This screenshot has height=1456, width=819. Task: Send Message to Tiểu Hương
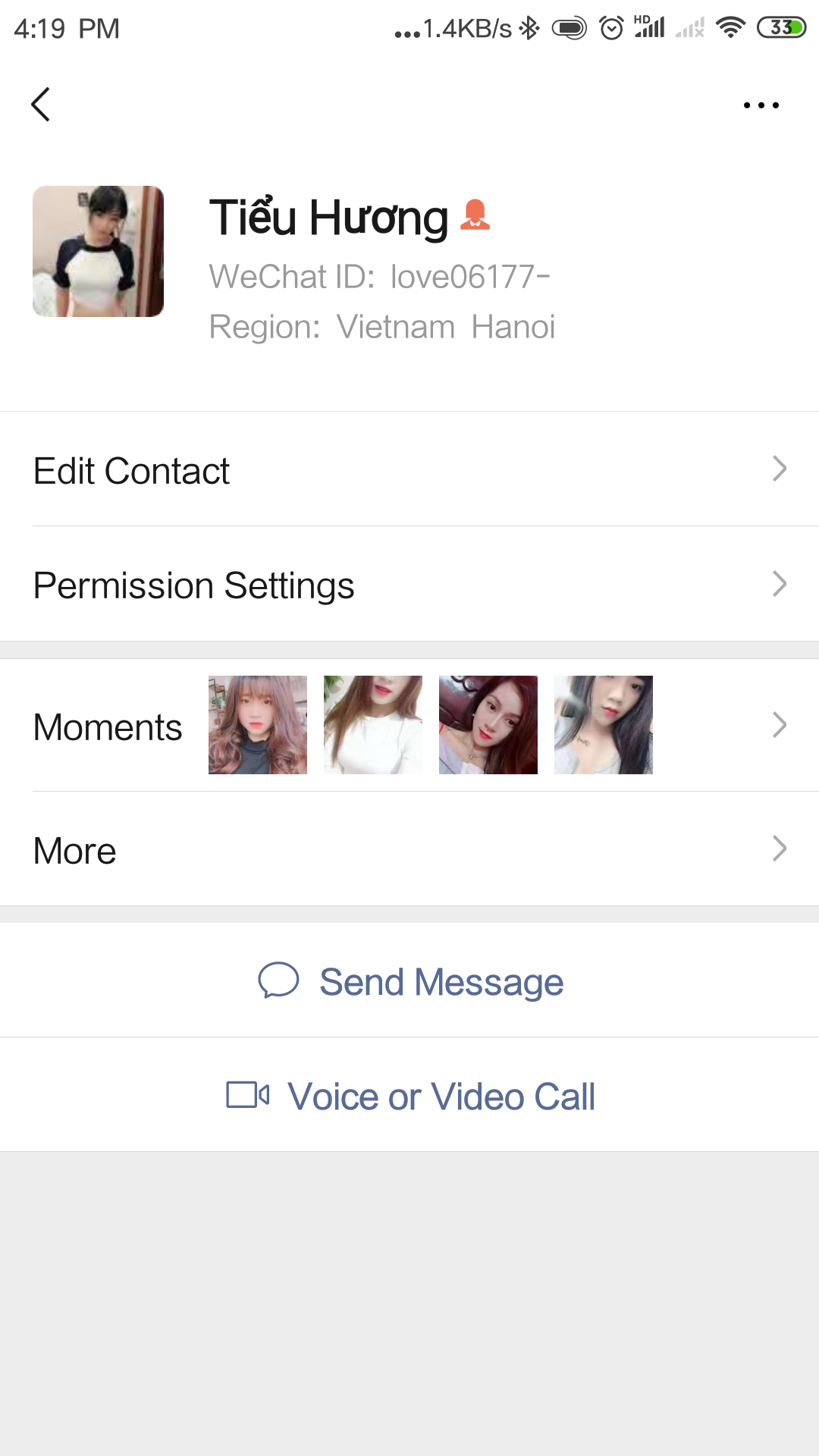409,981
